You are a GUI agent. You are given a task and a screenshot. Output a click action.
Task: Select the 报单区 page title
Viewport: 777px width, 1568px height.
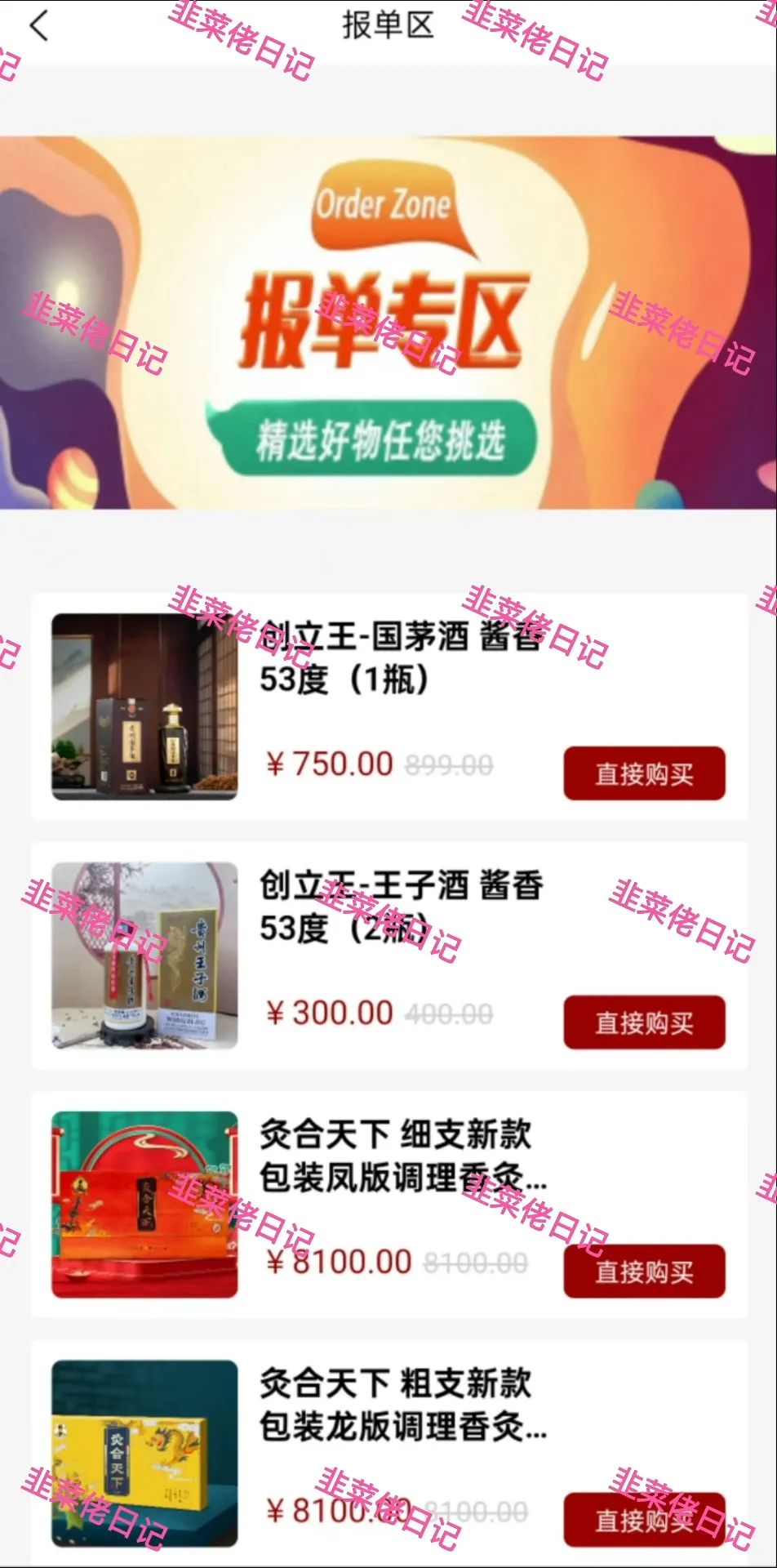[x=388, y=27]
